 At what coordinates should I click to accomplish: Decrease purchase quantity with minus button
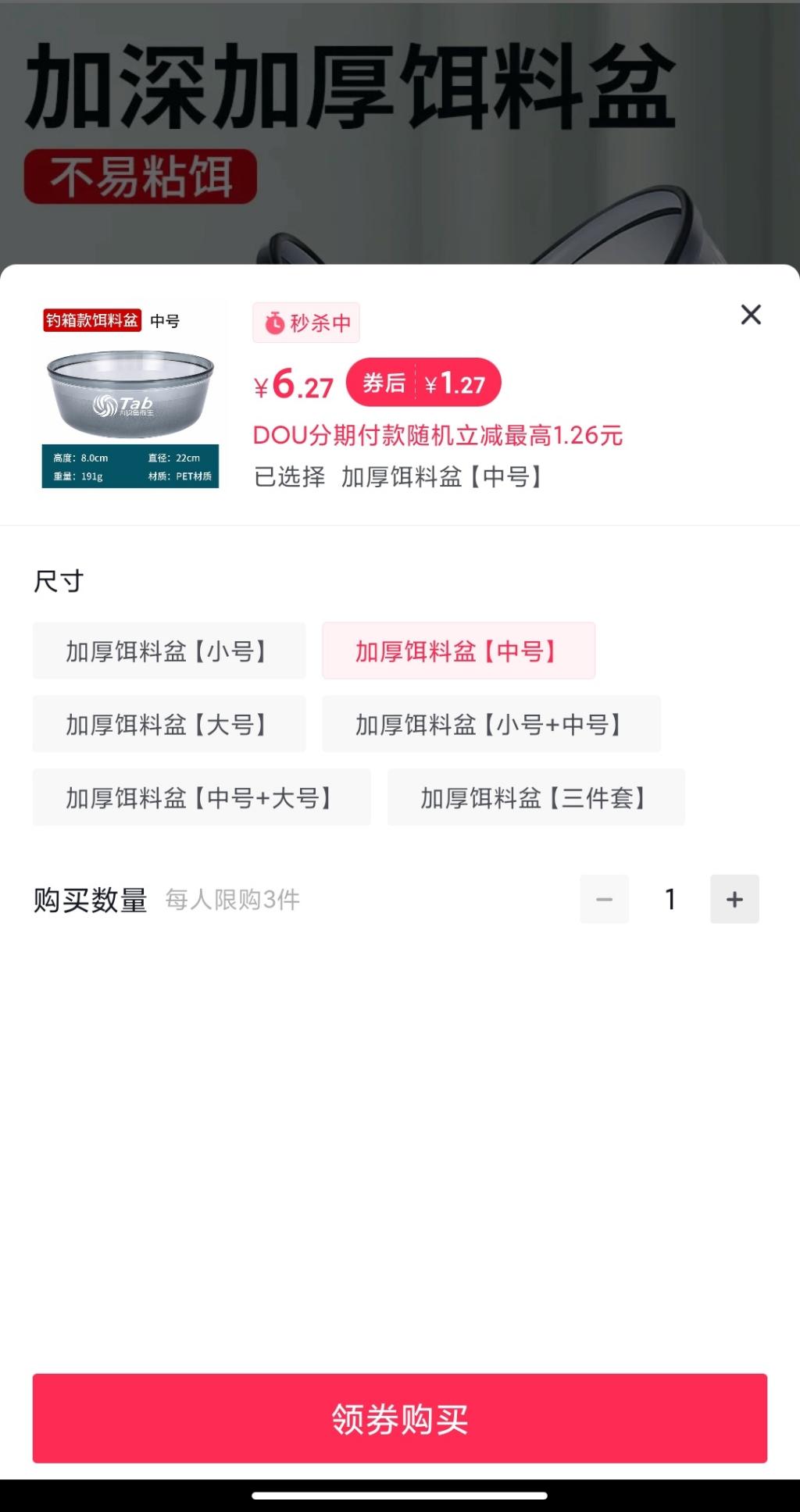point(604,899)
